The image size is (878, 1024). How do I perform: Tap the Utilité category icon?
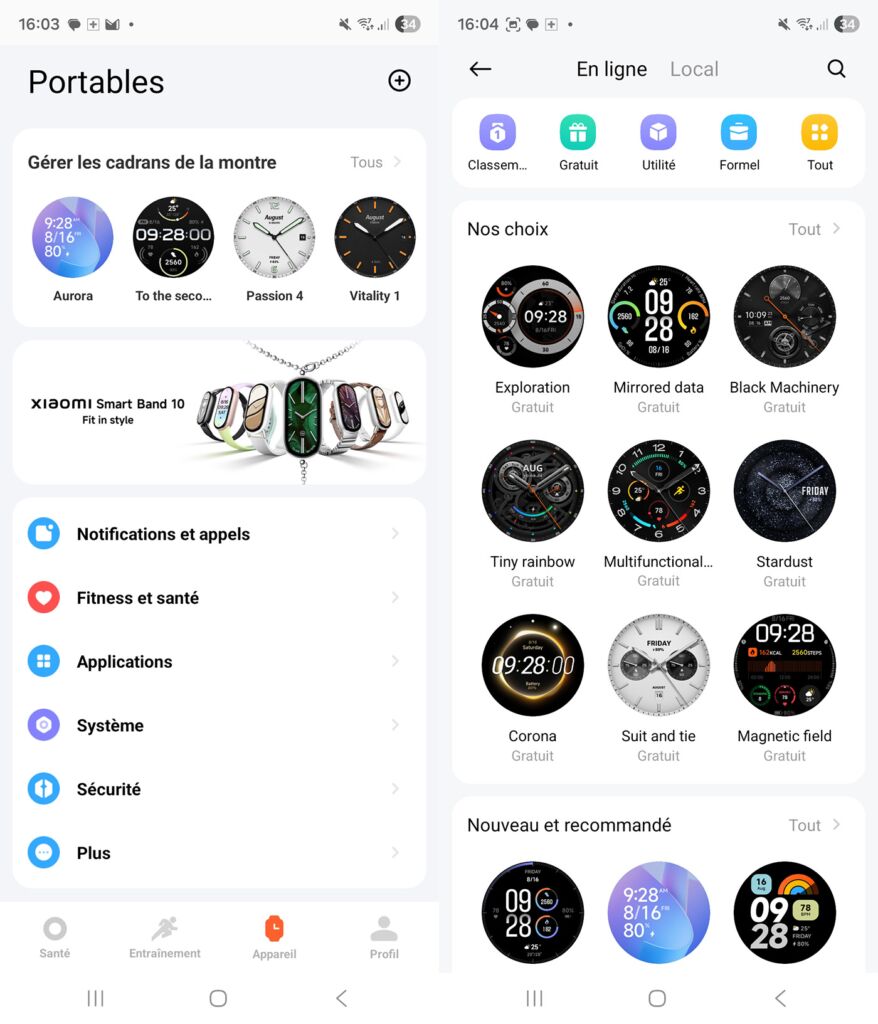(x=658, y=131)
